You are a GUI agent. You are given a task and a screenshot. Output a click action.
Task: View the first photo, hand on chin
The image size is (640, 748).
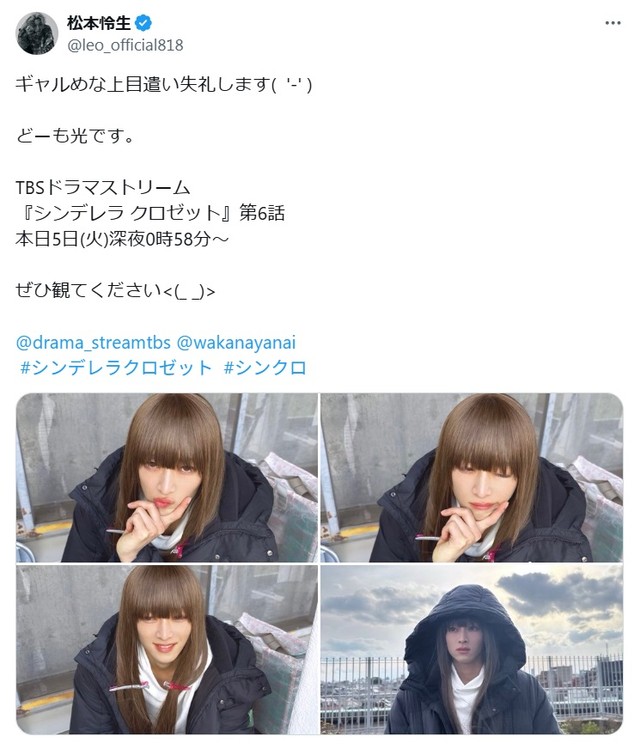[167, 477]
